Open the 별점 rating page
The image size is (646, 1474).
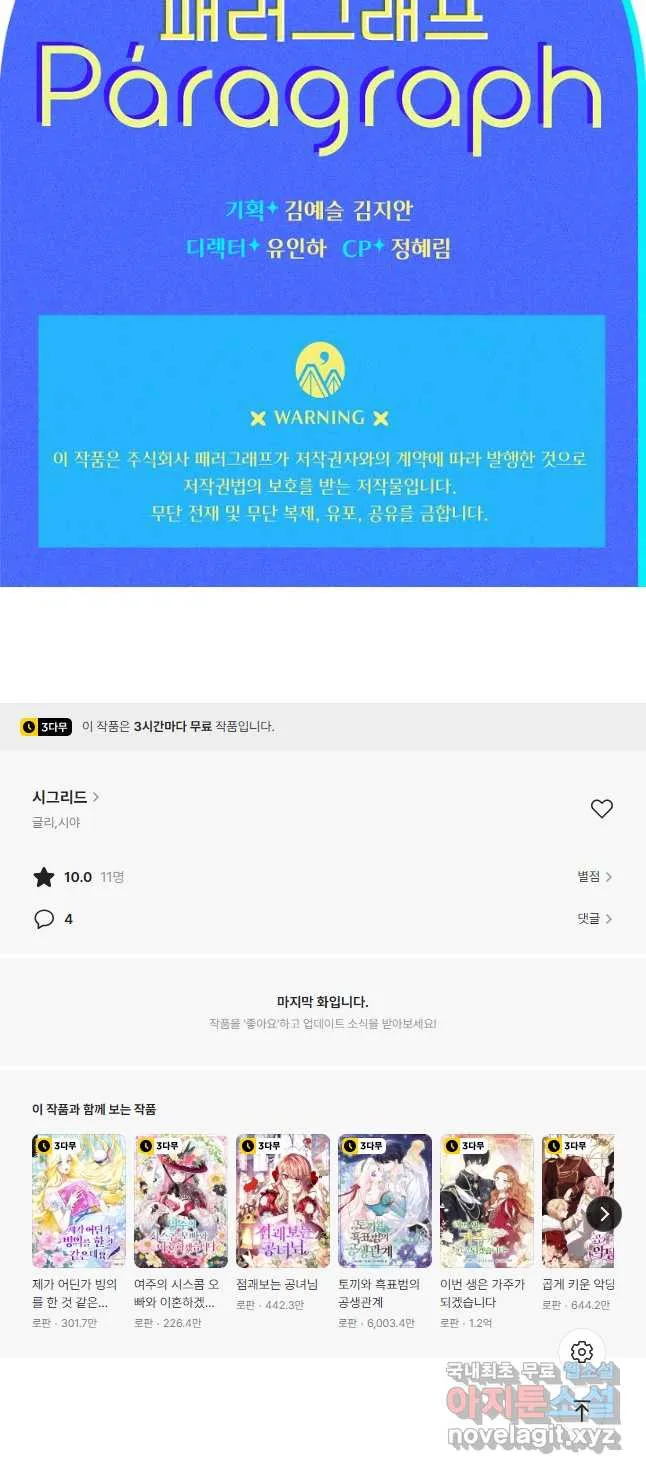click(594, 877)
